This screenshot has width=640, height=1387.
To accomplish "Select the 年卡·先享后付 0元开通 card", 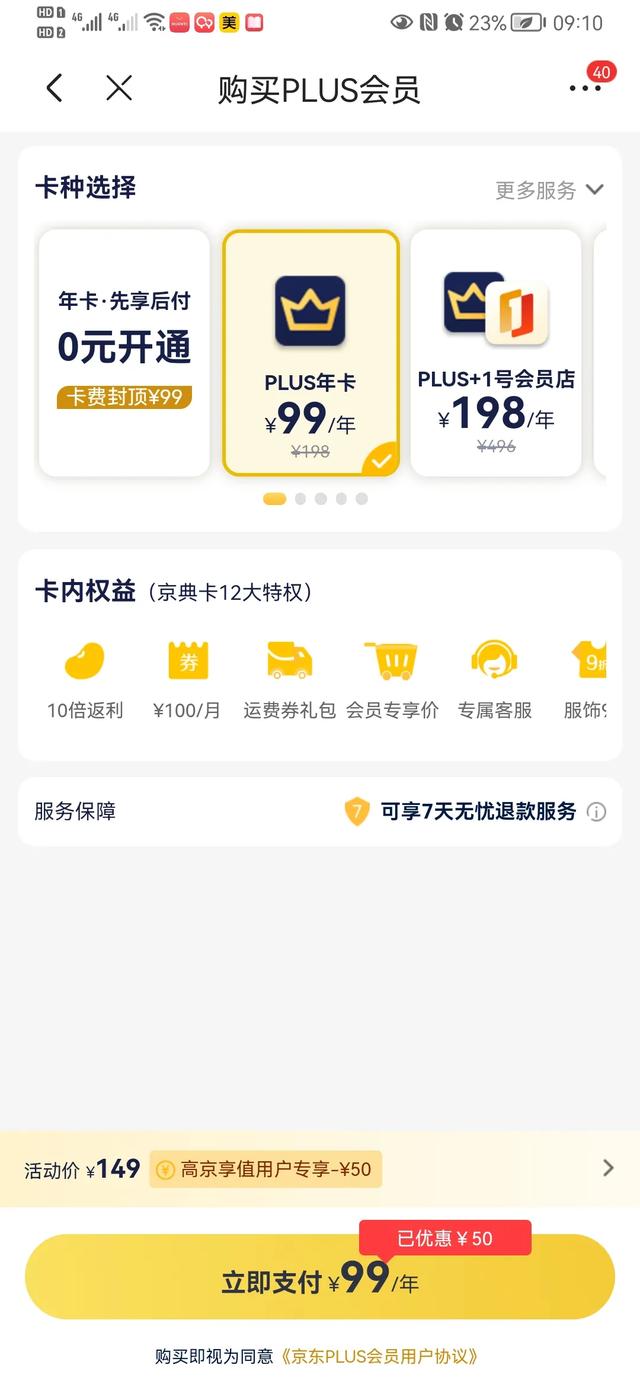I will pos(124,353).
